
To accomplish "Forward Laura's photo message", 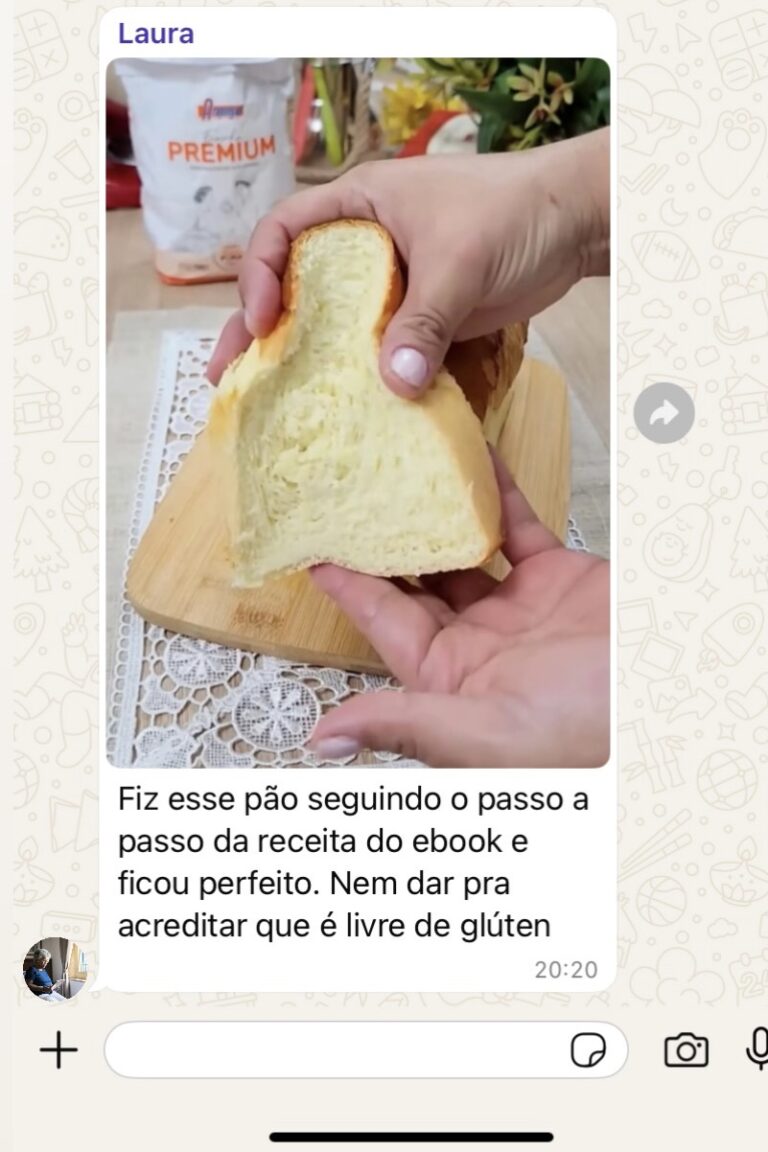I will click(x=664, y=412).
